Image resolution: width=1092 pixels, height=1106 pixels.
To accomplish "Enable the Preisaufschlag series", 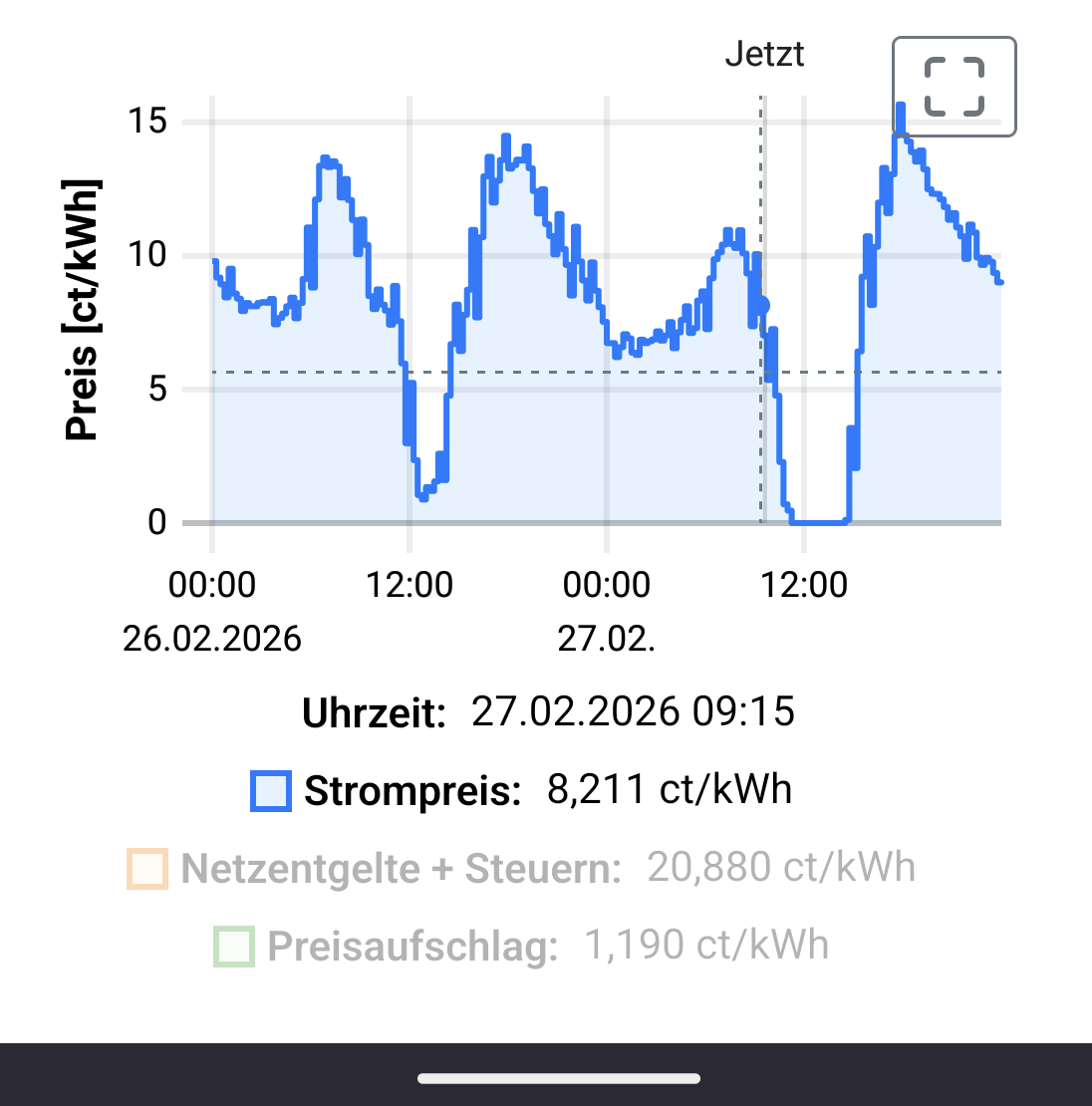I will point(234,947).
